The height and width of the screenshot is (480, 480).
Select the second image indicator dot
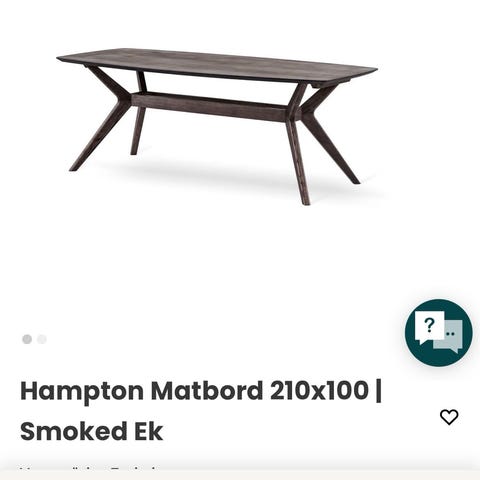tap(42, 339)
